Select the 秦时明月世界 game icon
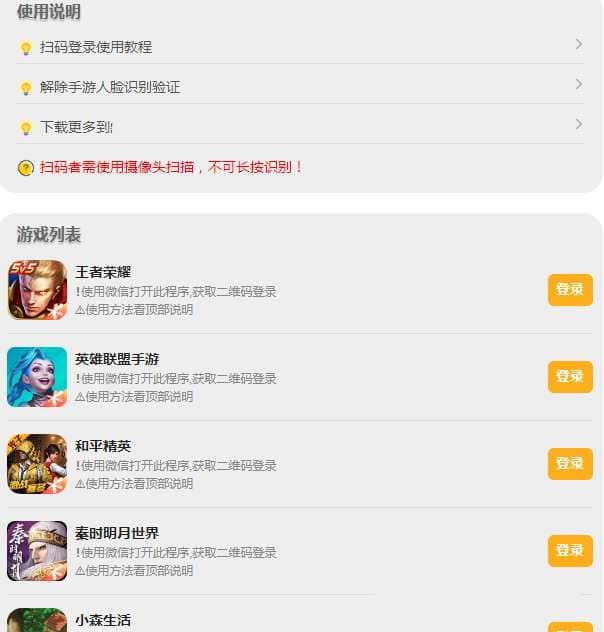The width and height of the screenshot is (604, 632). click(x=37, y=551)
